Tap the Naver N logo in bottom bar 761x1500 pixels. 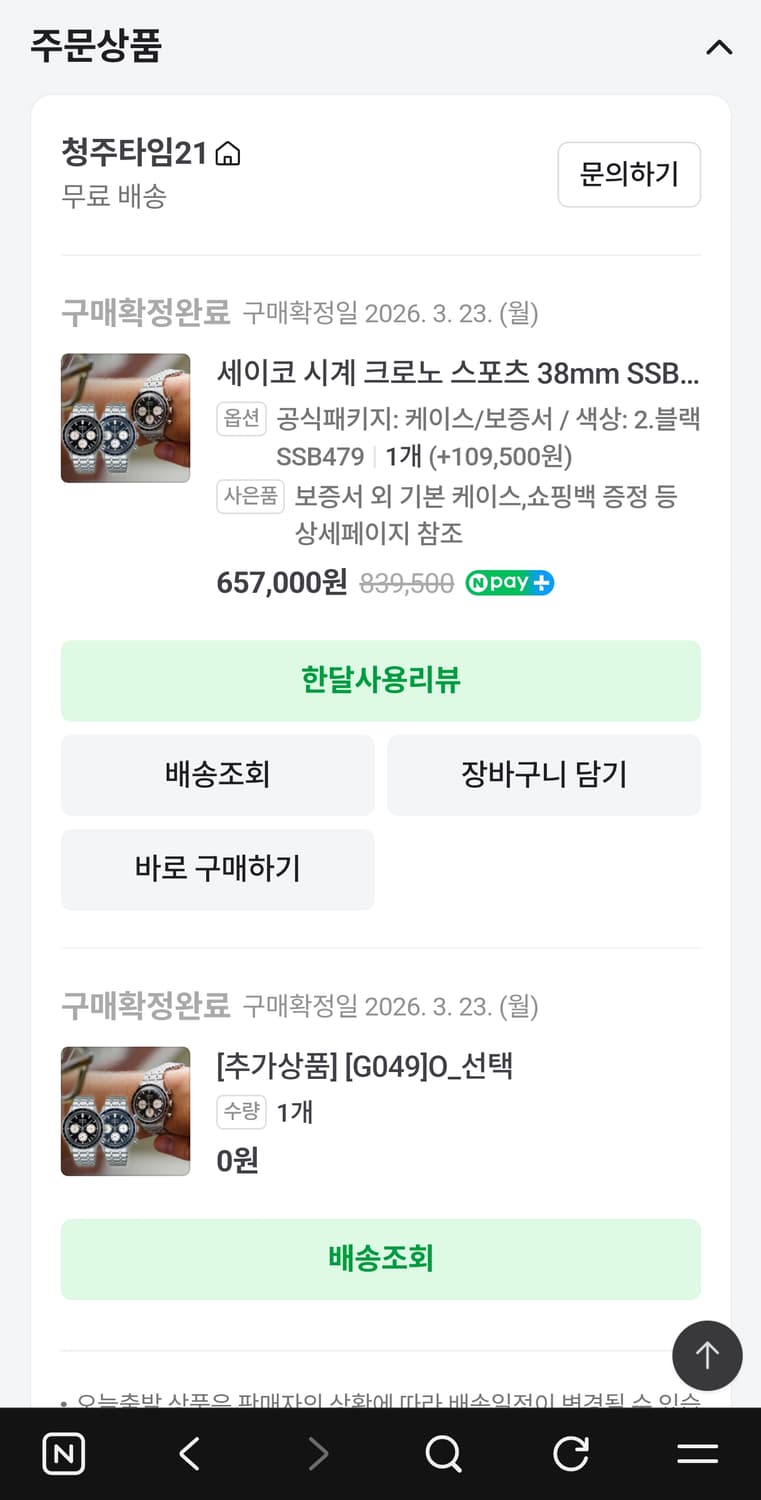(x=63, y=1454)
